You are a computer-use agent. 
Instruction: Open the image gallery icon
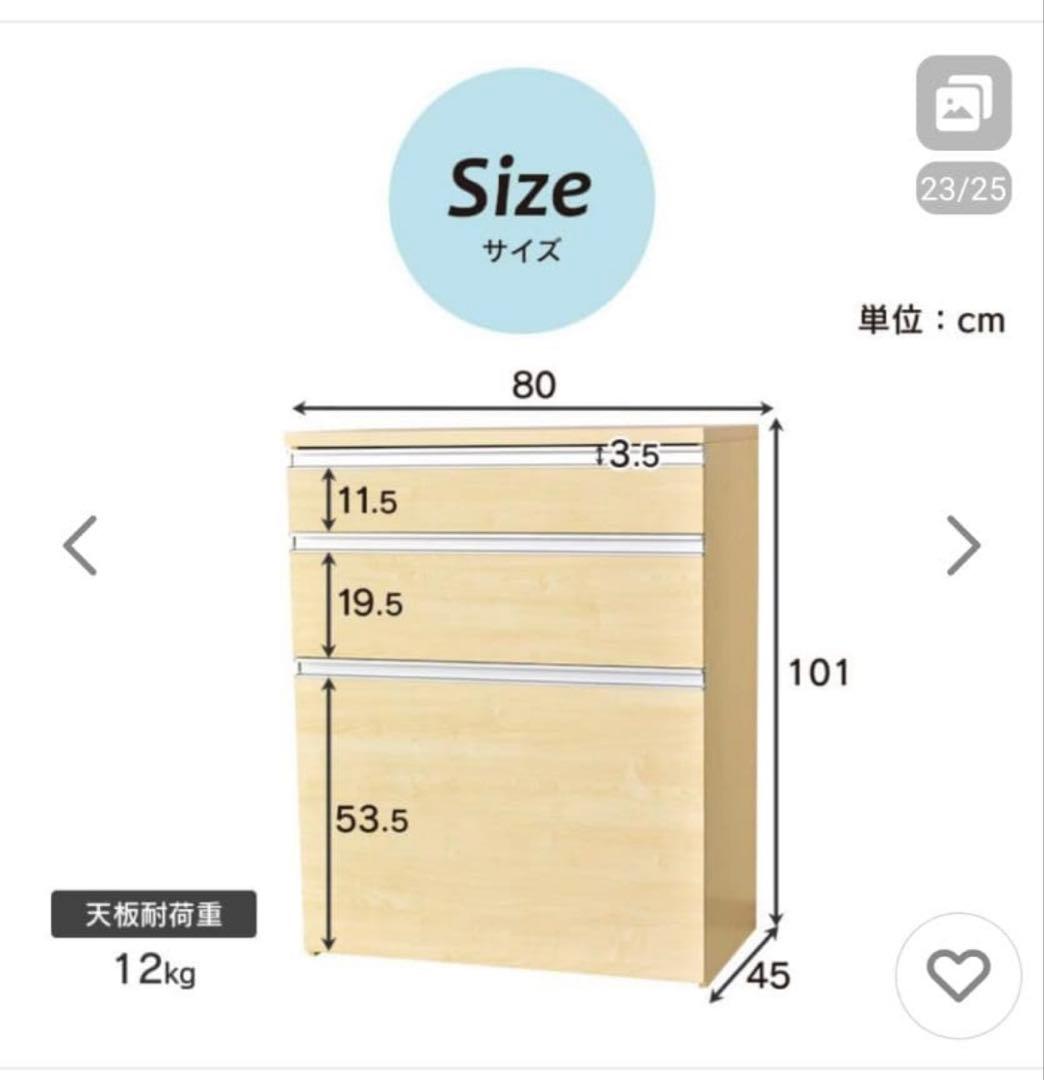(x=964, y=103)
